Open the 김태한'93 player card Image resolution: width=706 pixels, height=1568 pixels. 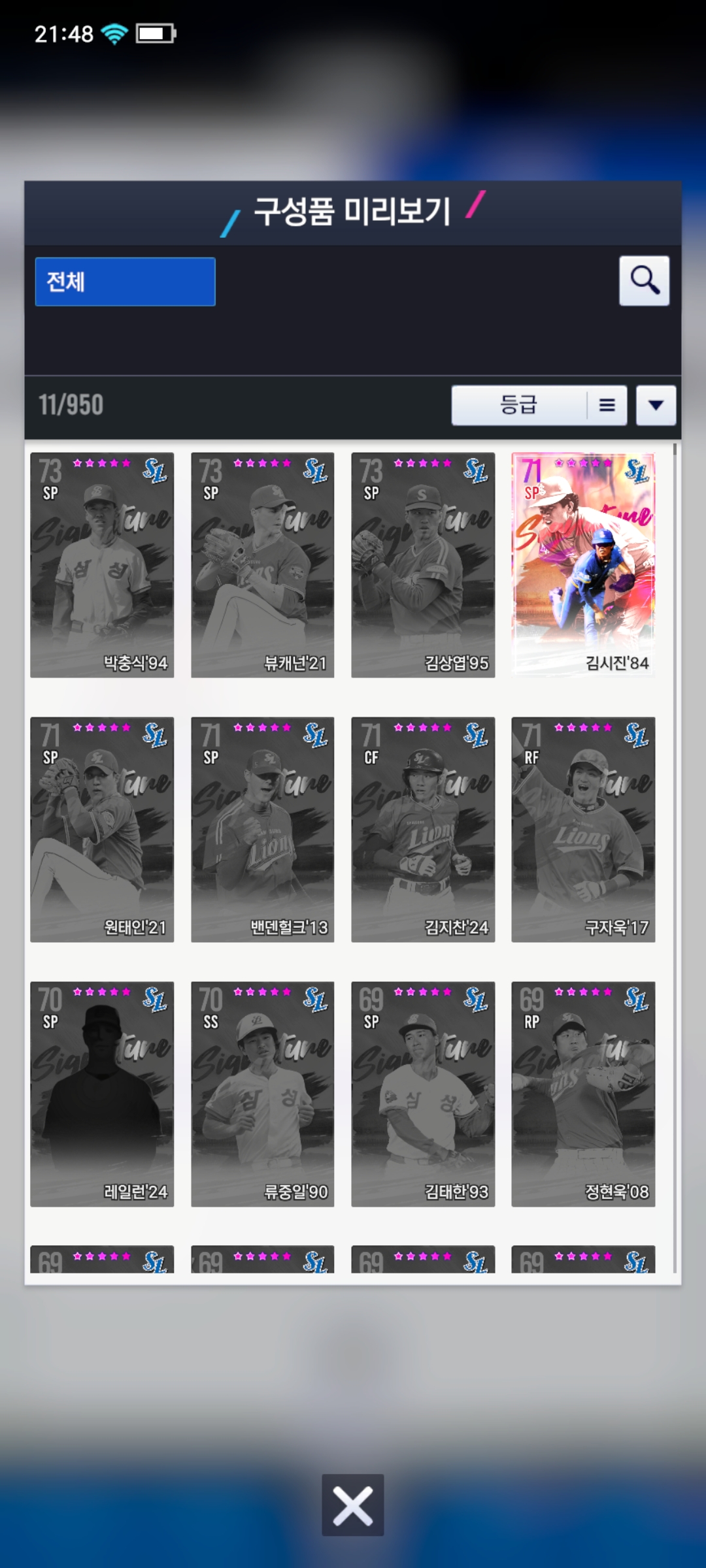(x=423, y=1094)
